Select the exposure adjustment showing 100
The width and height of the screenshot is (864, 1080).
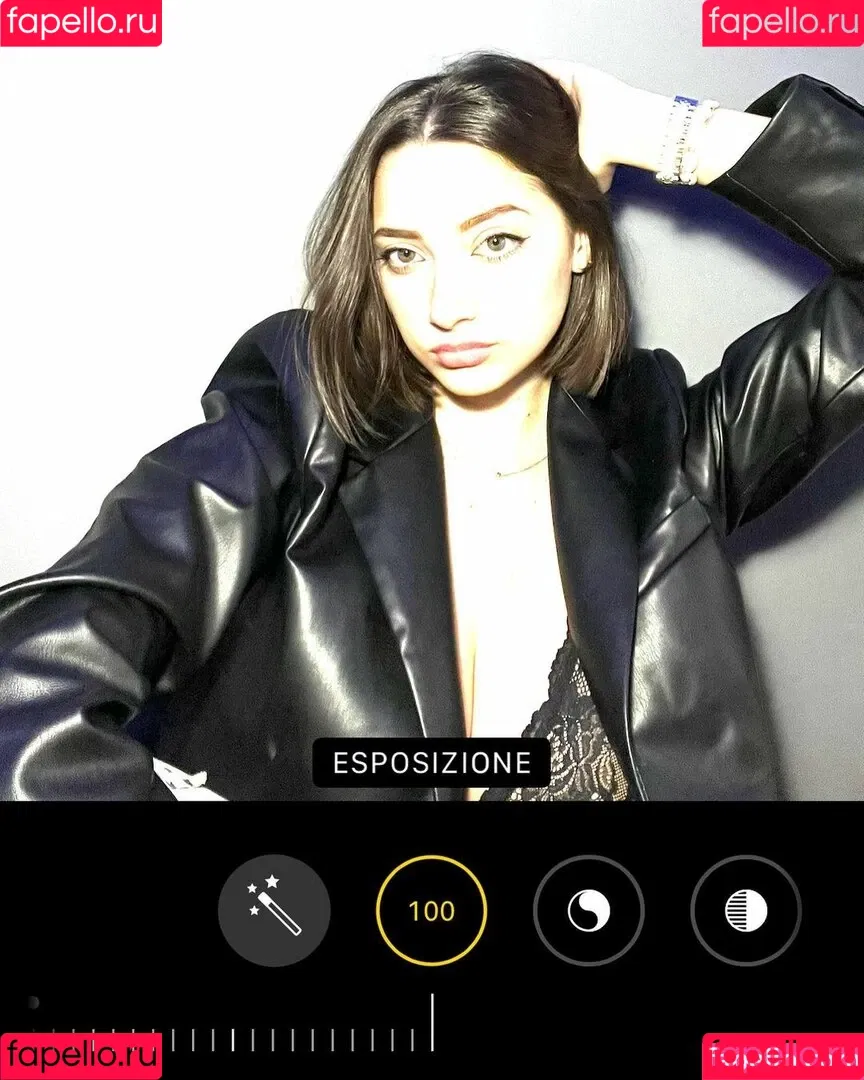[x=431, y=910]
